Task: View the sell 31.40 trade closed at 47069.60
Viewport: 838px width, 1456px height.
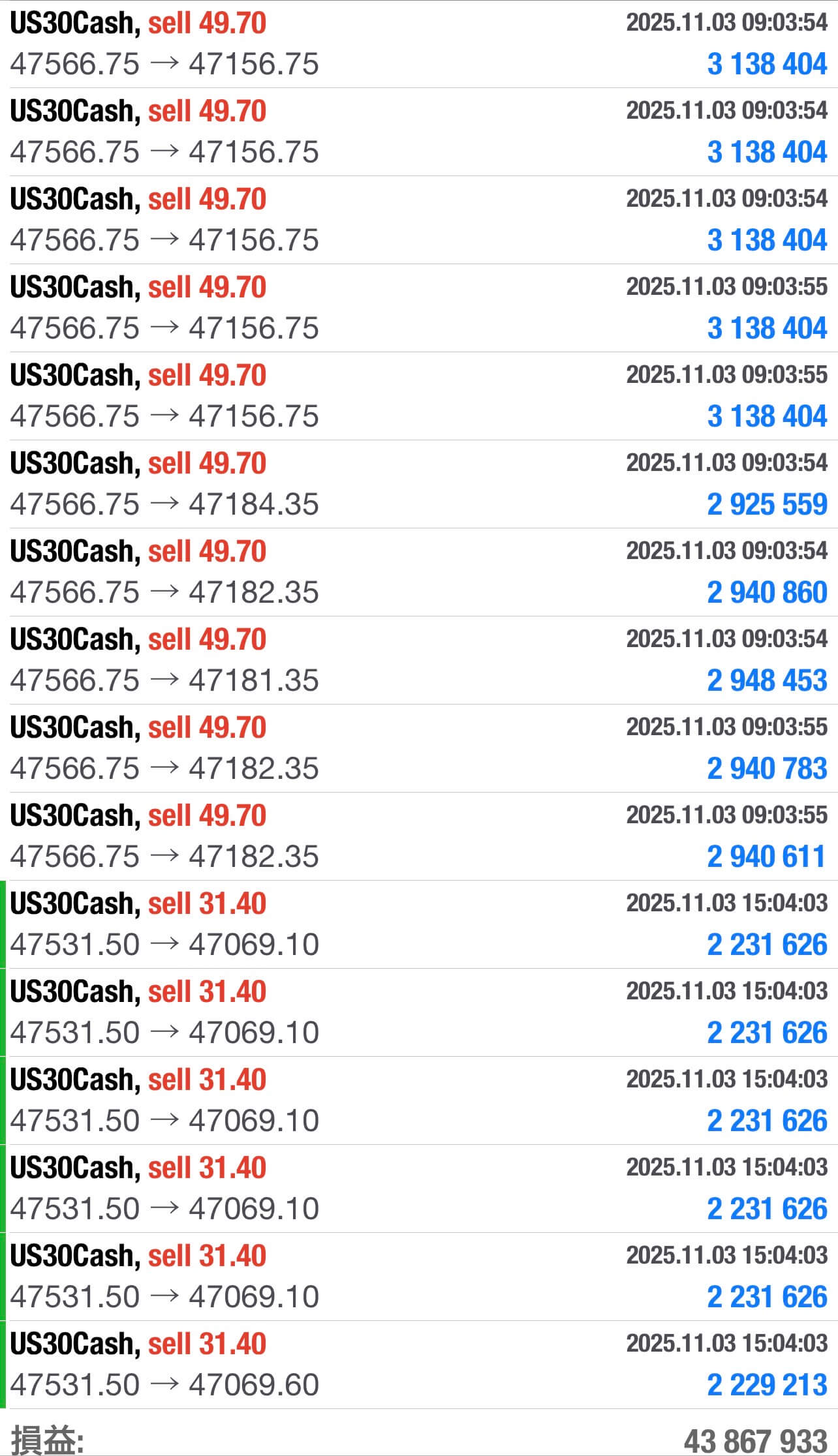Action: coord(419,1365)
